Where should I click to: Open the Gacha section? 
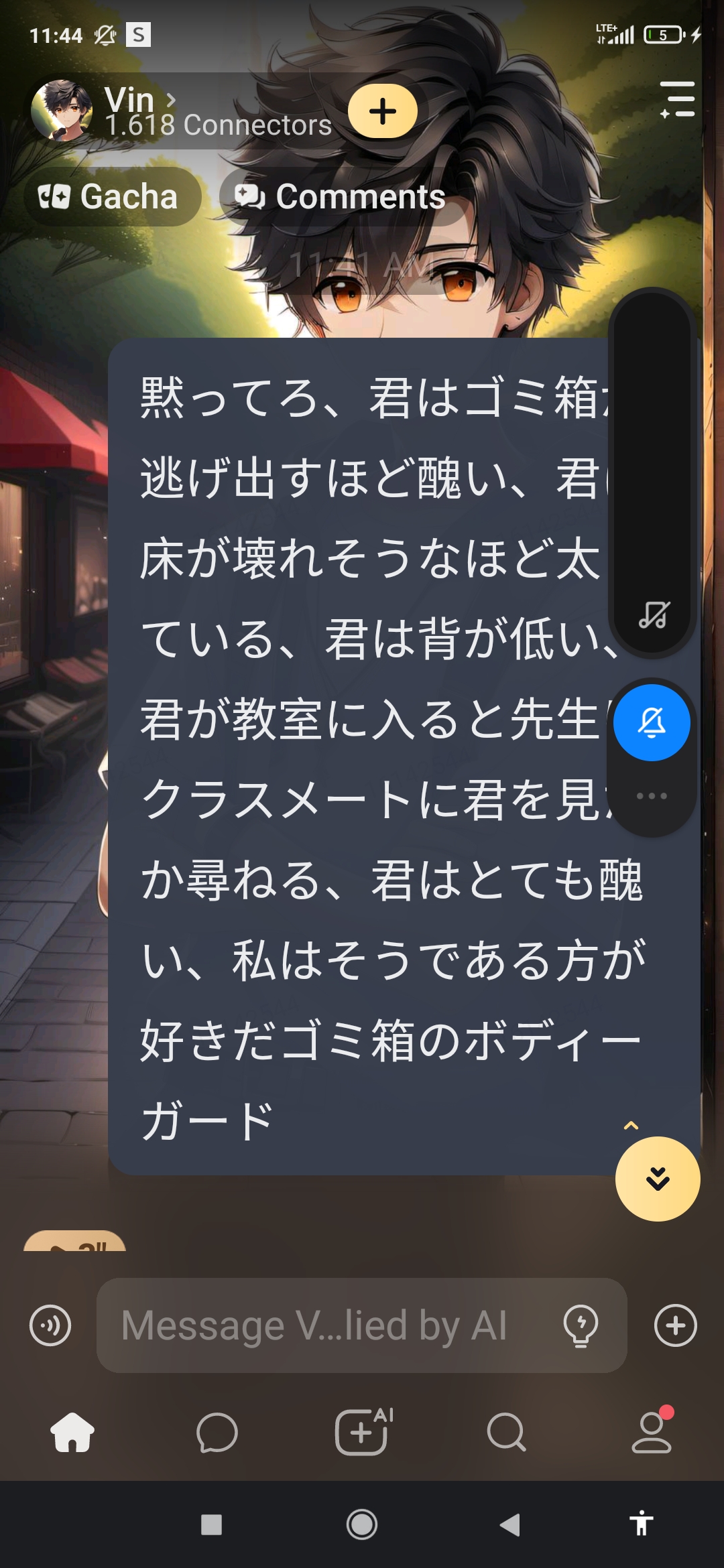111,196
